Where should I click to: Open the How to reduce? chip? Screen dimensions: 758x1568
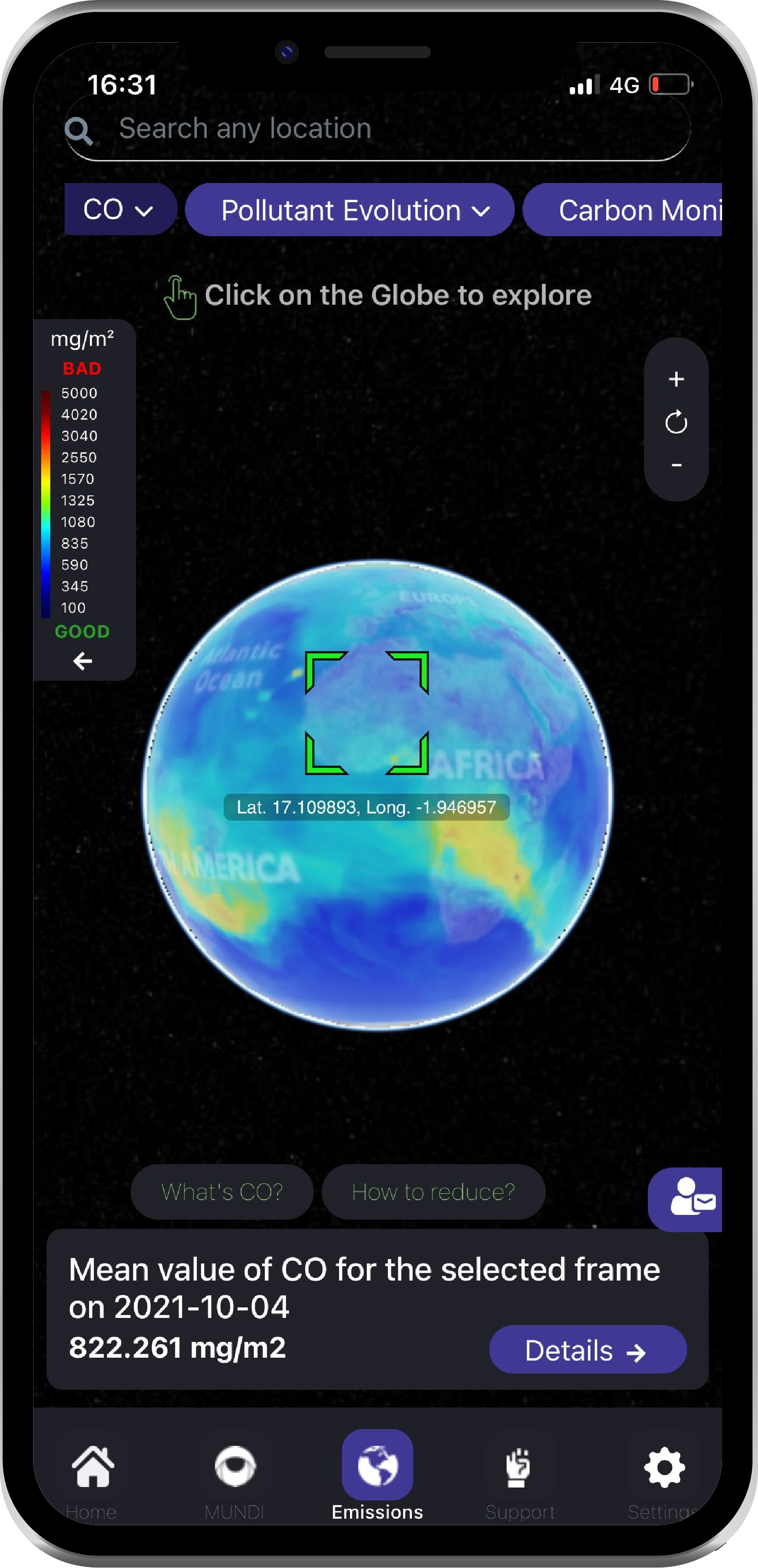[x=433, y=1192]
